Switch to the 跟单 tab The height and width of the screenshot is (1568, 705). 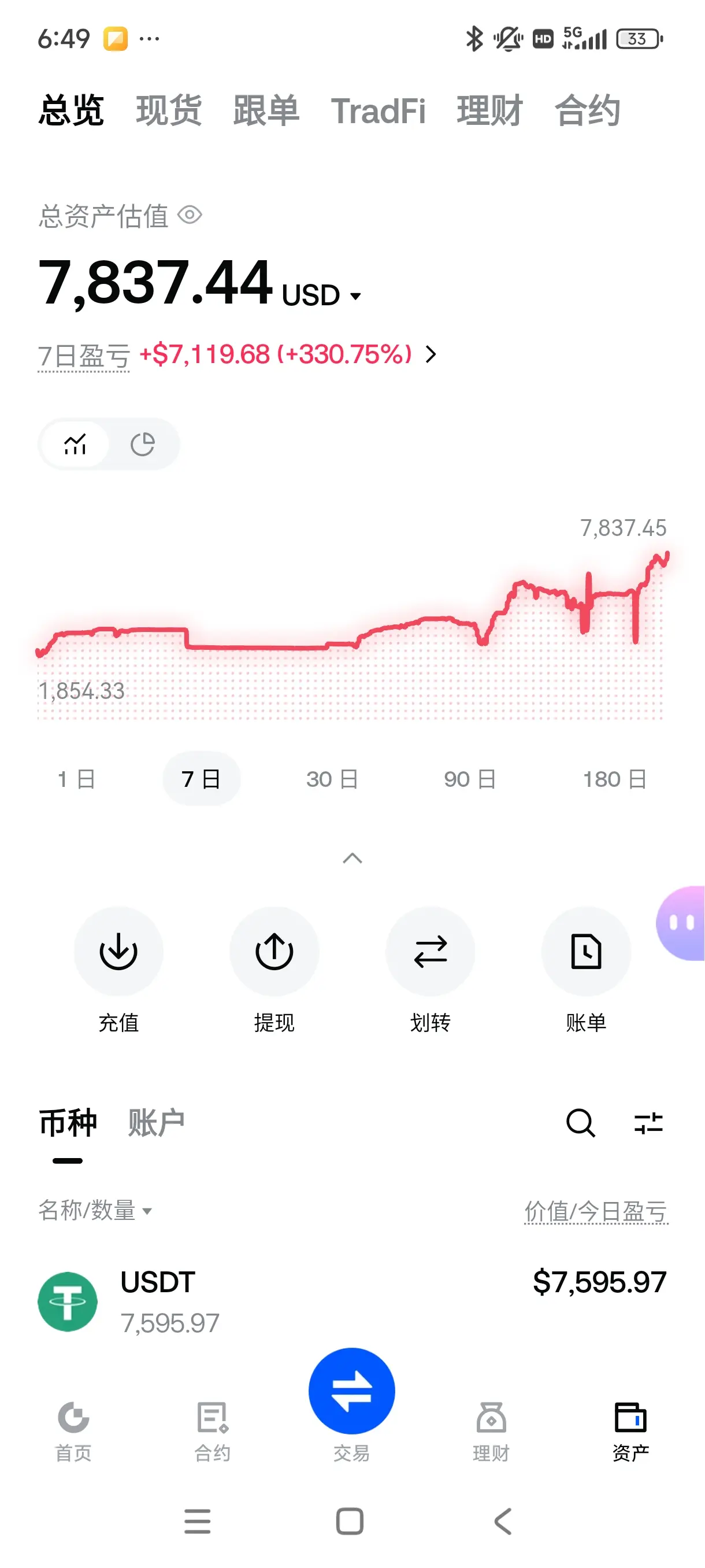click(266, 111)
